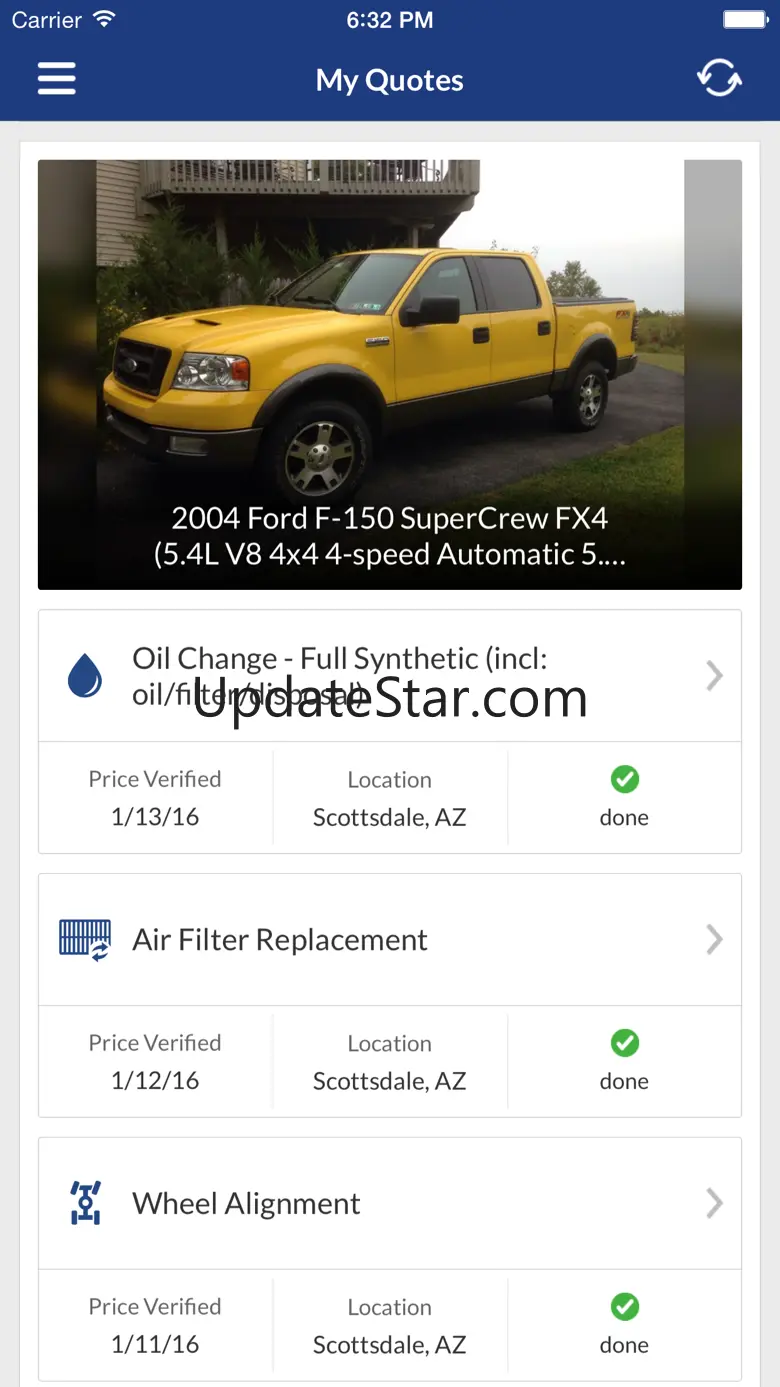780x1387 pixels.
Task: View the Air Filter Replacement quote
Action: pos(390,940)
